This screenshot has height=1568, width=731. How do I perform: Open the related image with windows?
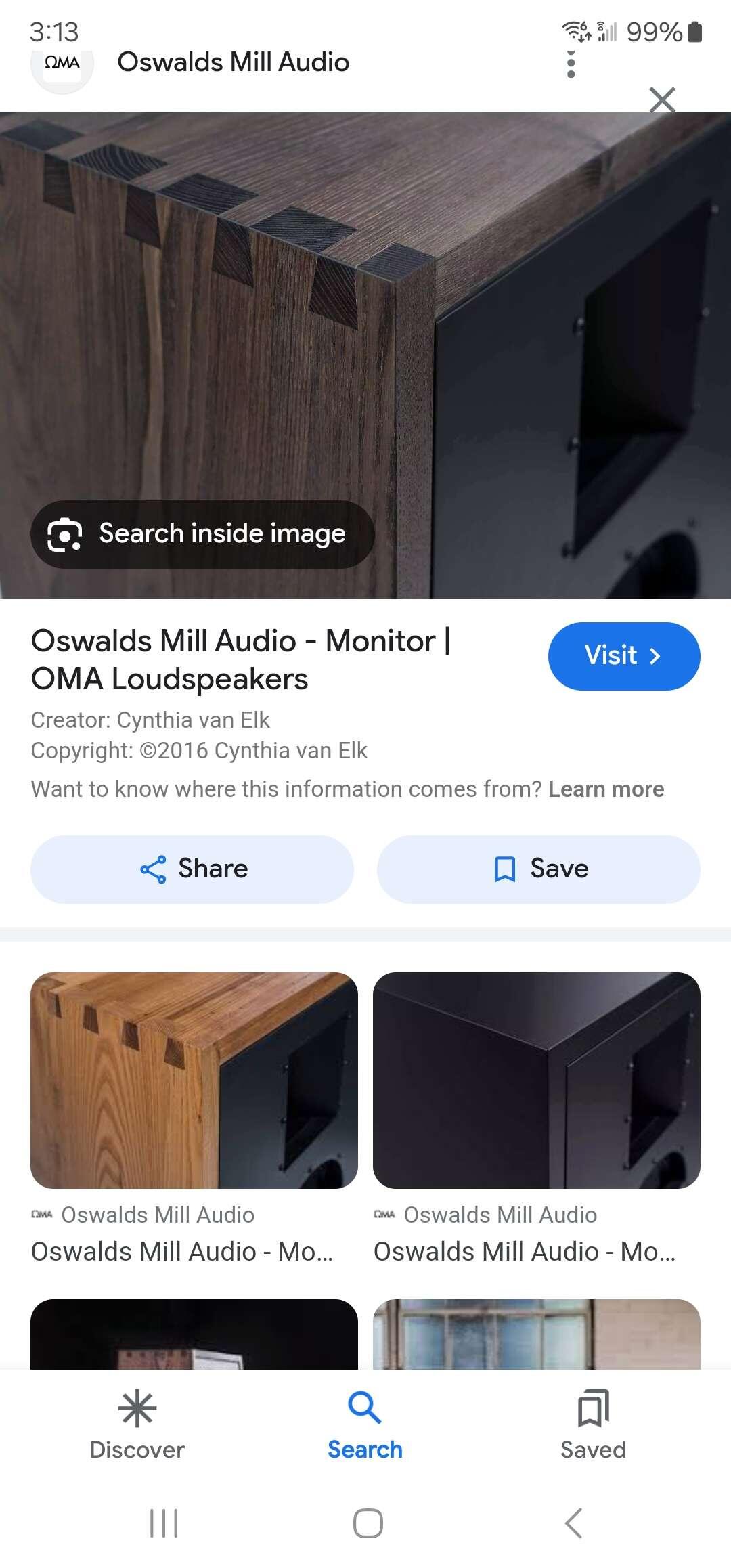click(x=536, y=1334)
